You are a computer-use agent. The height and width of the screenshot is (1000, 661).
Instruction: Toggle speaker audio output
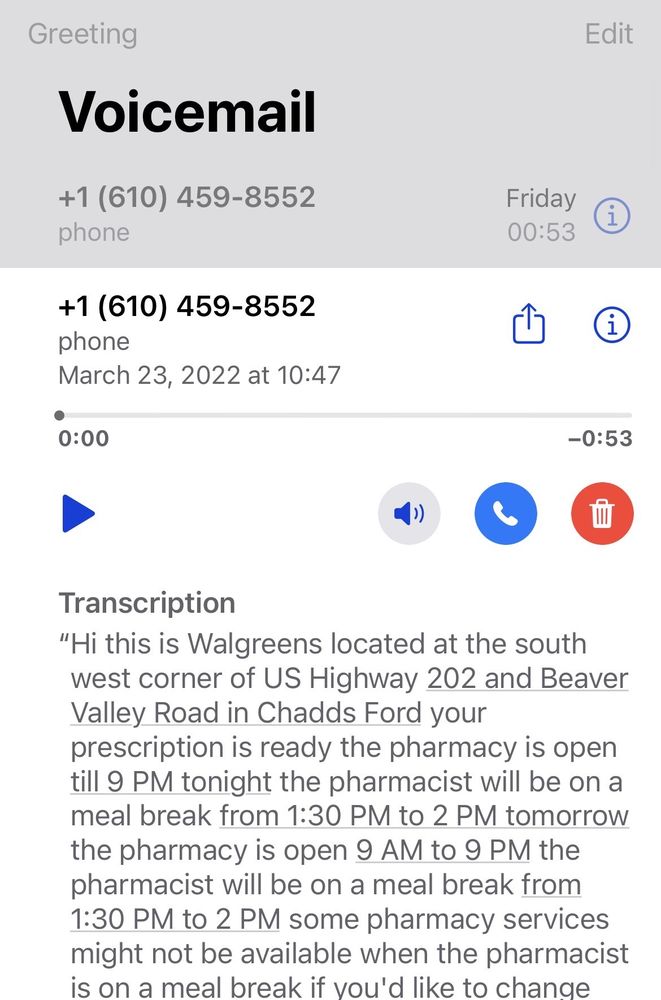point(409,514)
